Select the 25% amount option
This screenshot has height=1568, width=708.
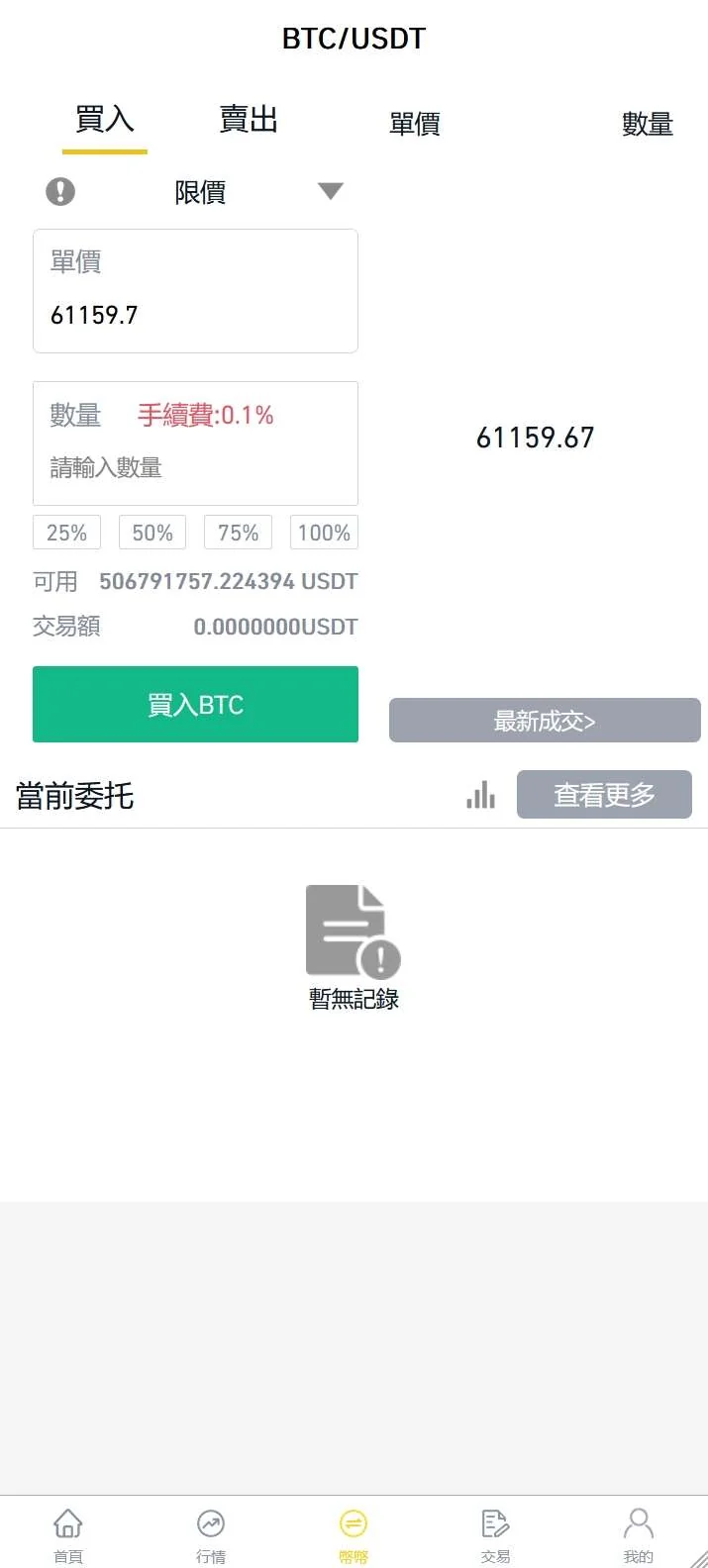point(67,533)
